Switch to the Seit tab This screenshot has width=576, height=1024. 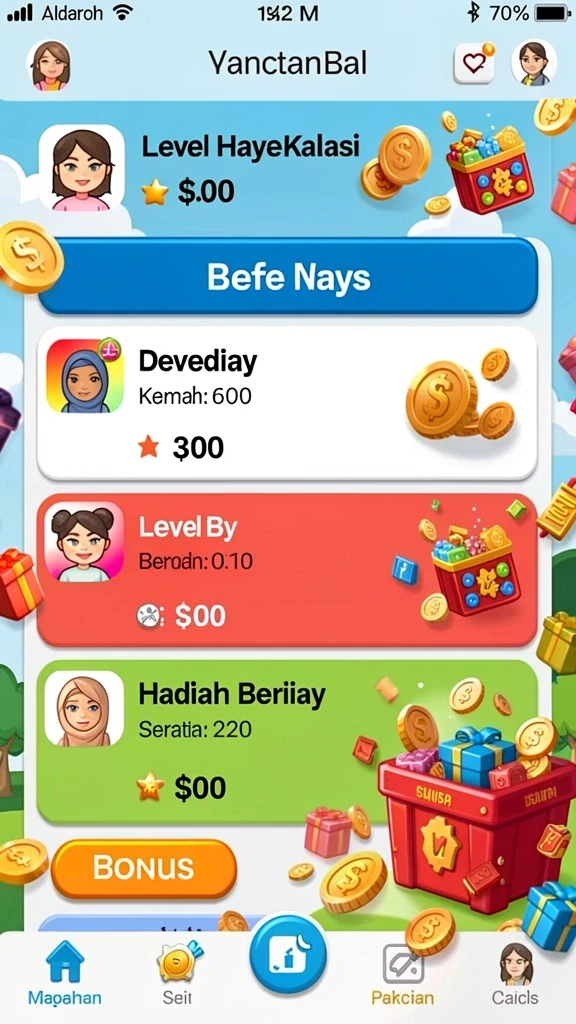click(178, 973)
